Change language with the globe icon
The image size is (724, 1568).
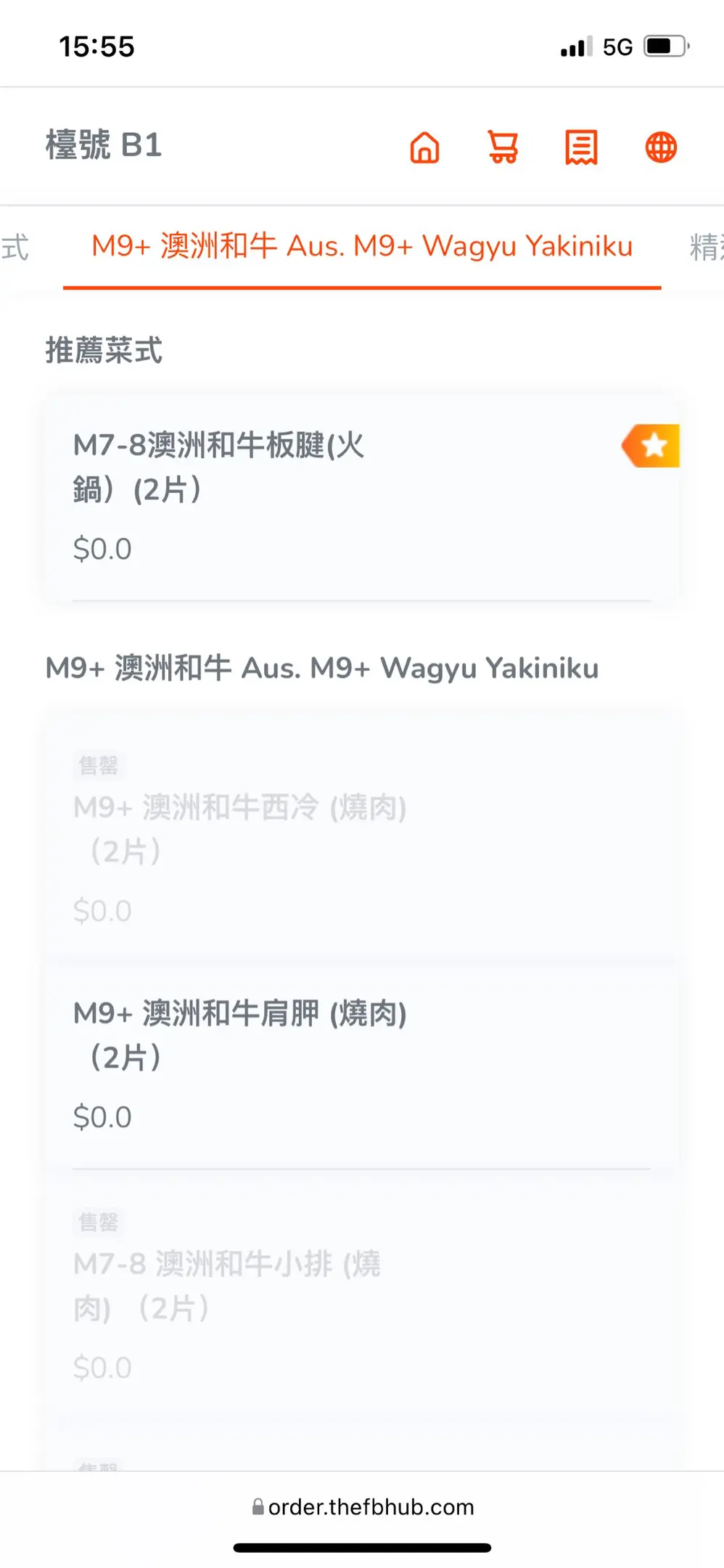coord(661,147)
